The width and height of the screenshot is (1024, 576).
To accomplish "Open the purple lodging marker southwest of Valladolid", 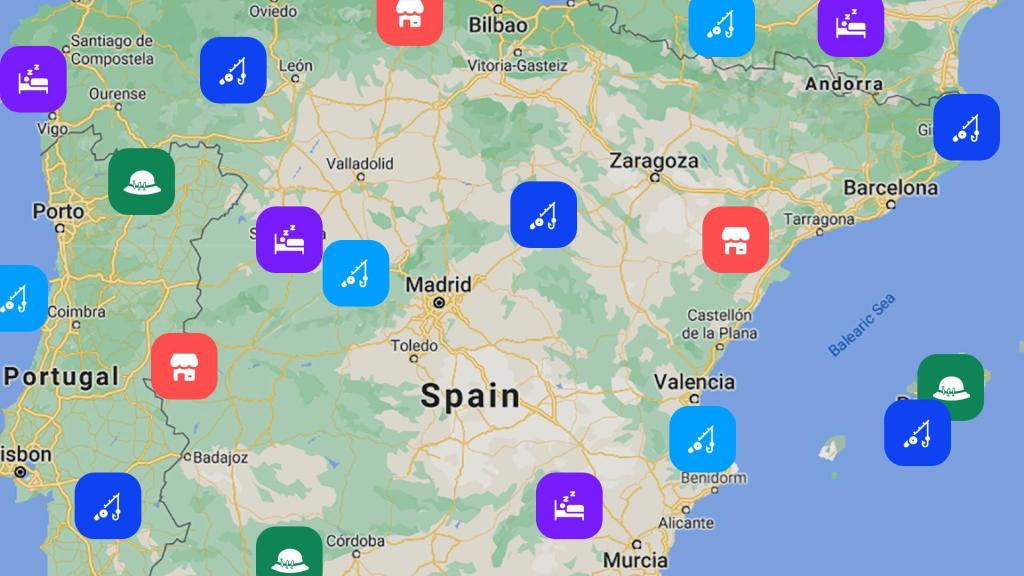I will click(x=289, y=240).
